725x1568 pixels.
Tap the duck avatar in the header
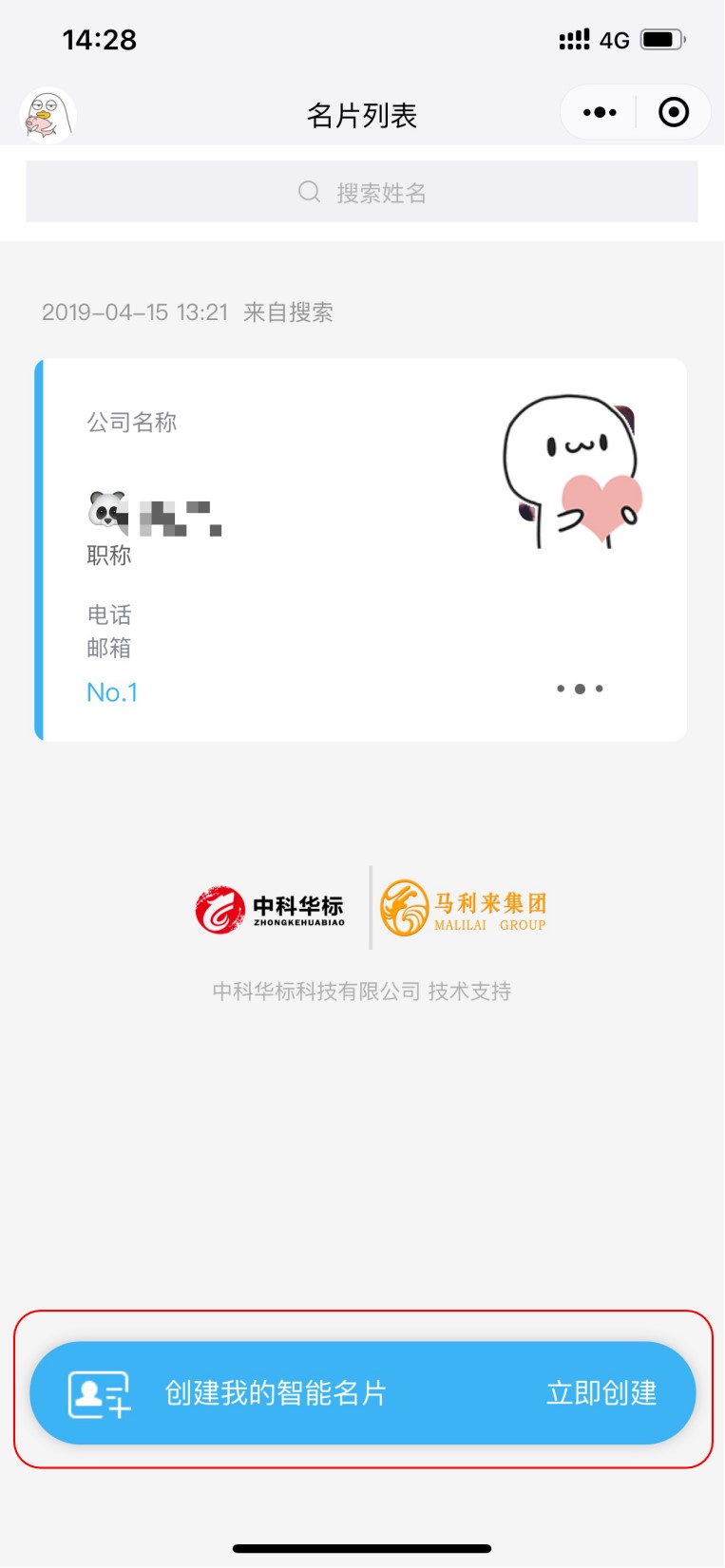[x=48, y=116]
